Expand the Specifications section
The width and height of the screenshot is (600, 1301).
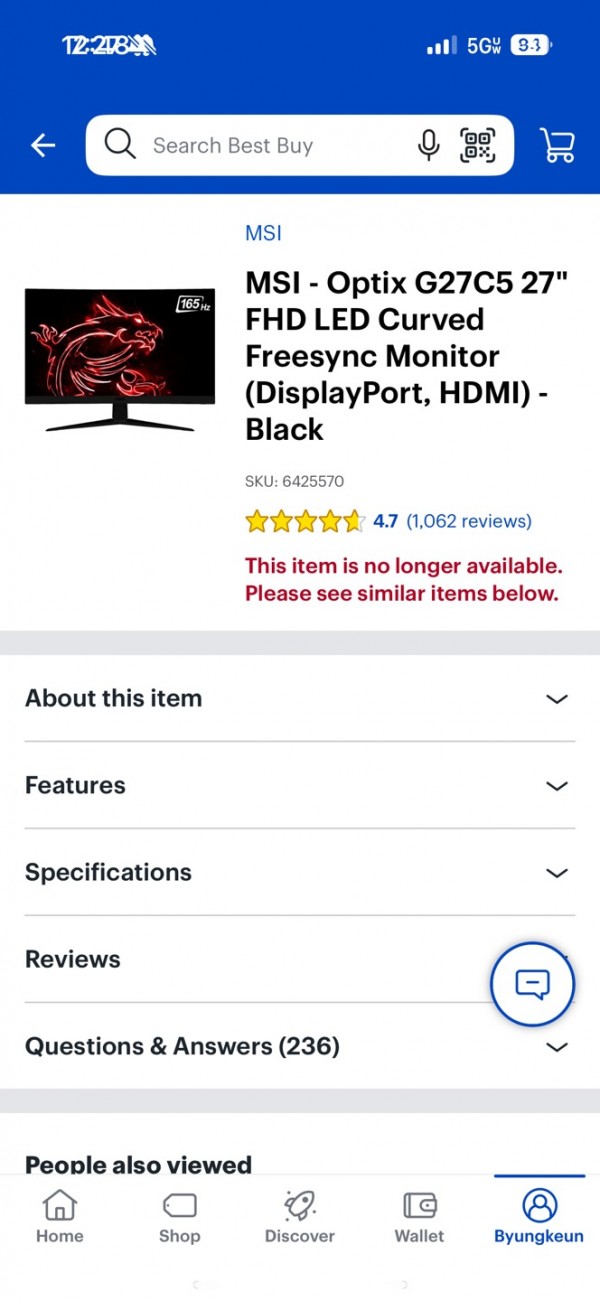tap(300, 872)
